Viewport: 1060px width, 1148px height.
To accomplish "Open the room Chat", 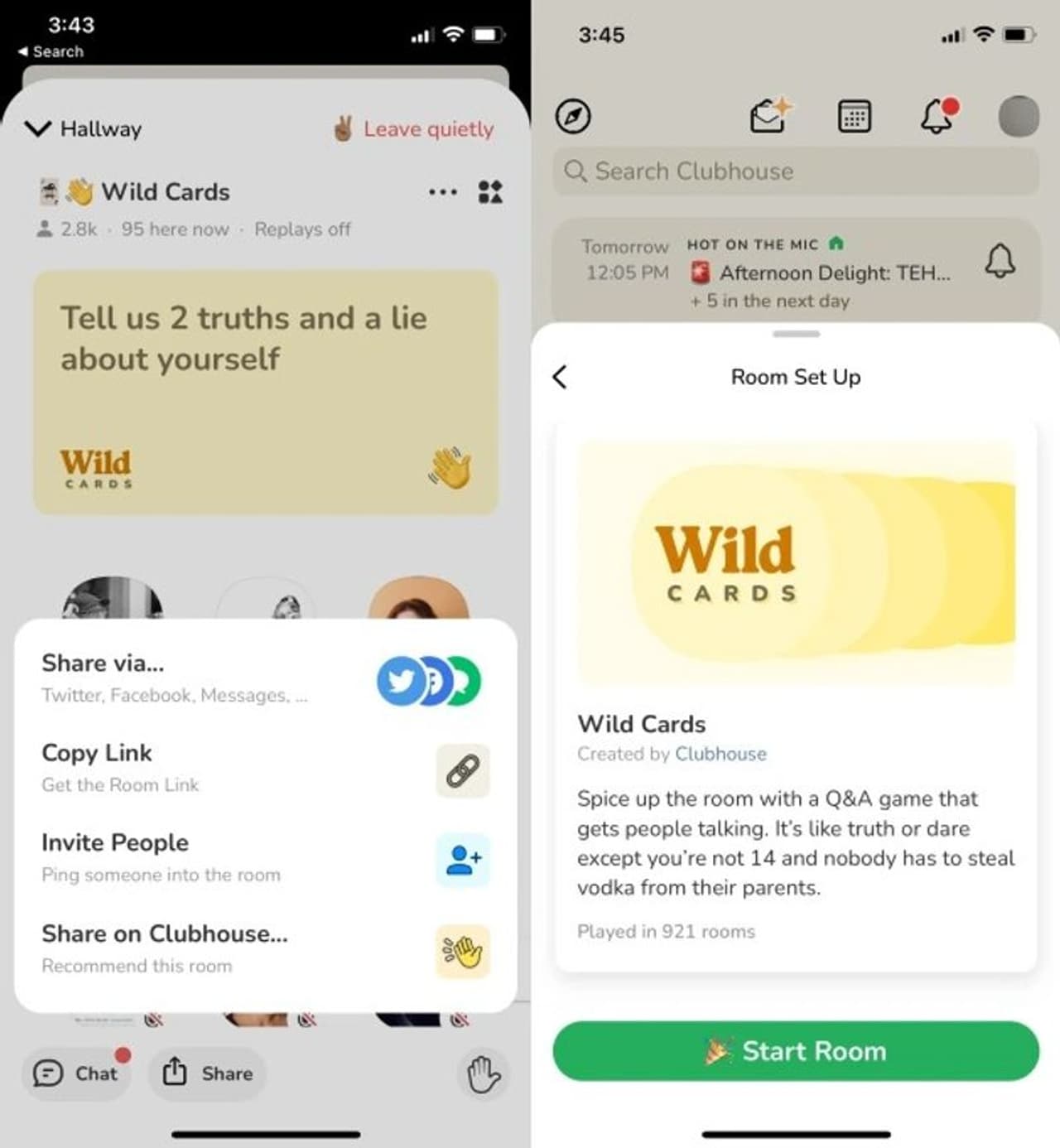I will (76, 1073).
